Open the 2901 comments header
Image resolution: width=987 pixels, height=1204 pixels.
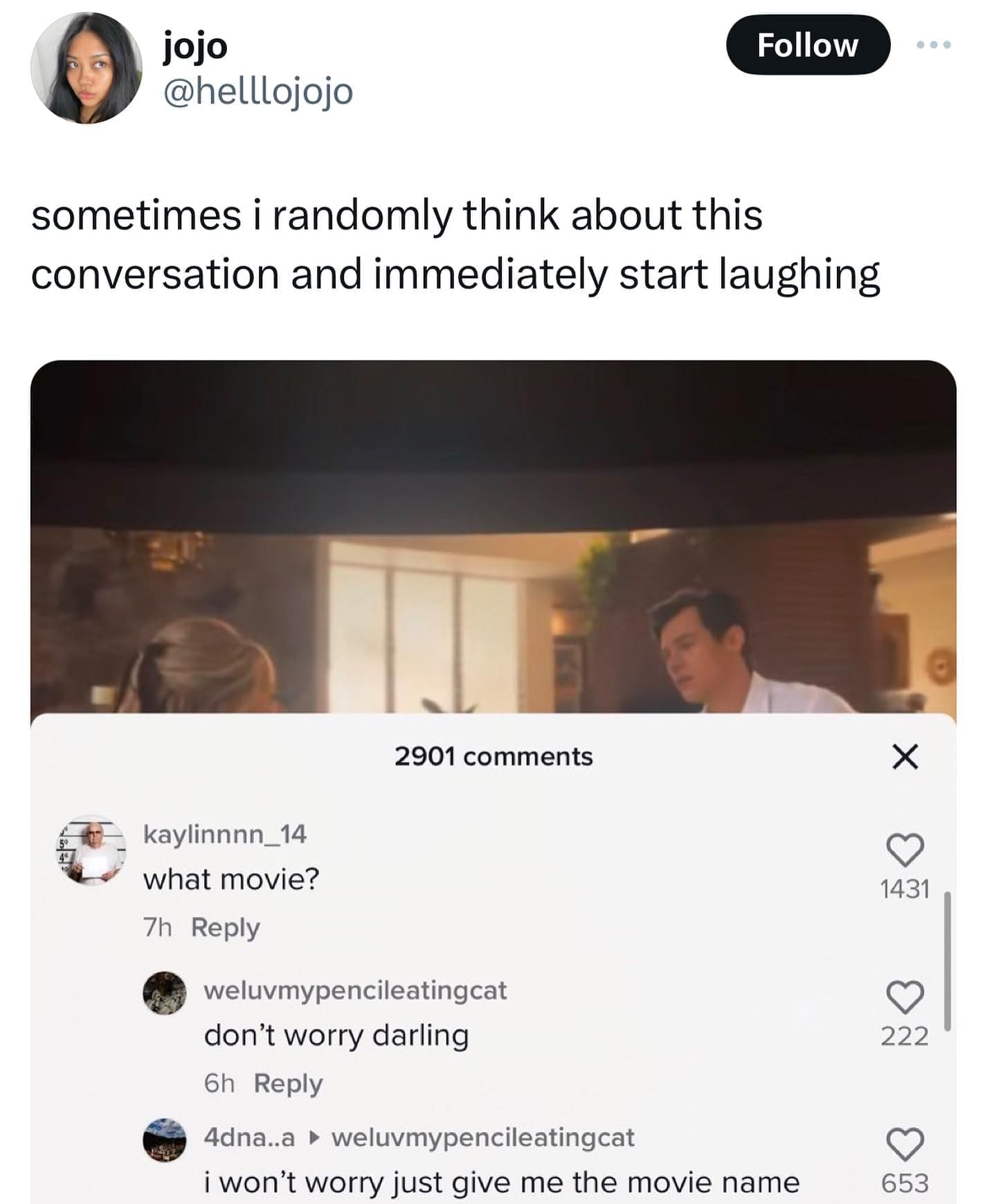tap(493, 756)
